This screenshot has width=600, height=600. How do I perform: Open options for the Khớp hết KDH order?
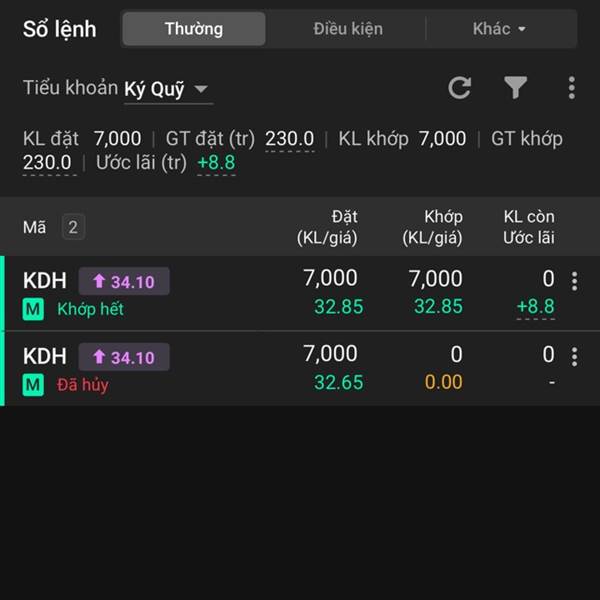(x=574, y=282)
